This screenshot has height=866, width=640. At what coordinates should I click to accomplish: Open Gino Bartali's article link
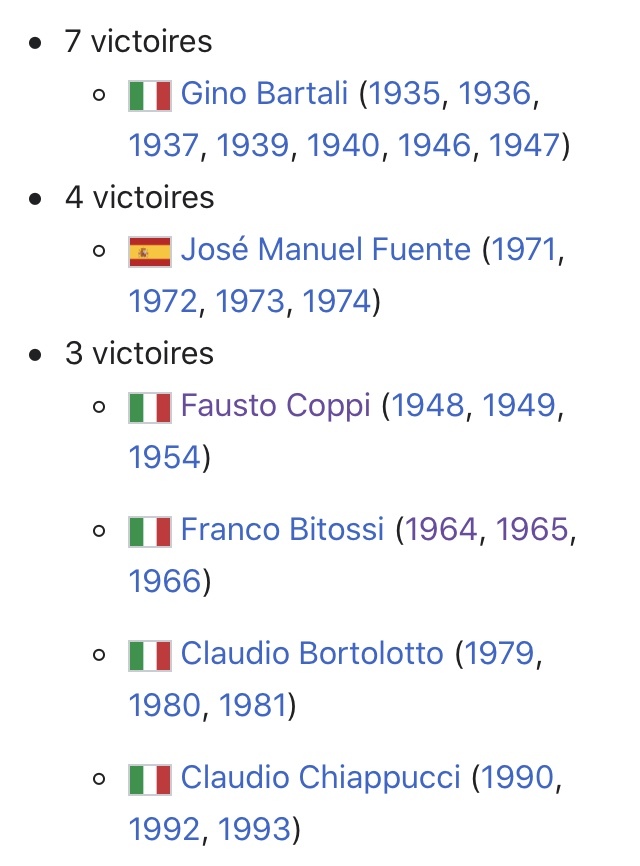[264, 94]
